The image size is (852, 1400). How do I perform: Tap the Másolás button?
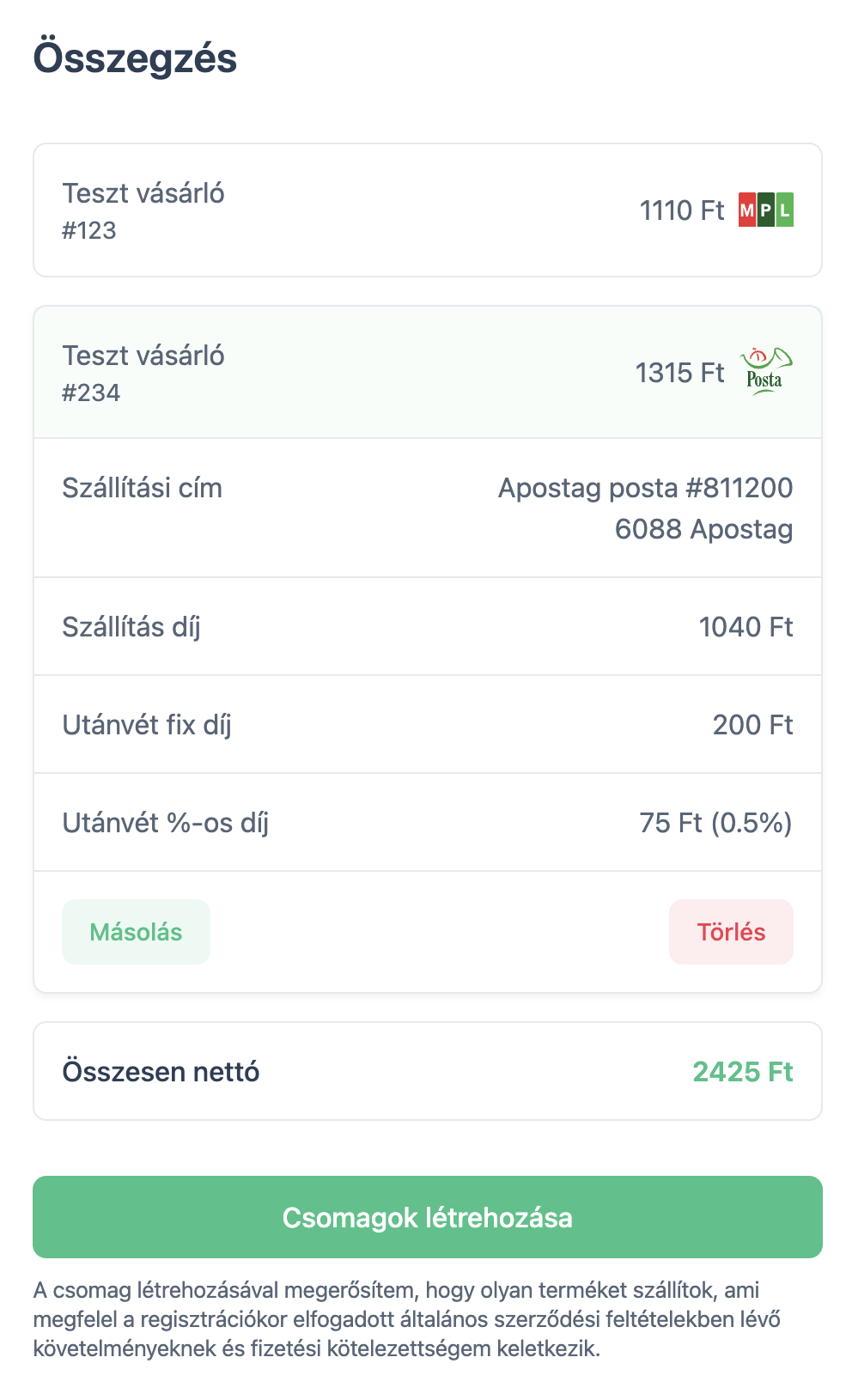pyautogui.click(x=136, y=932)
